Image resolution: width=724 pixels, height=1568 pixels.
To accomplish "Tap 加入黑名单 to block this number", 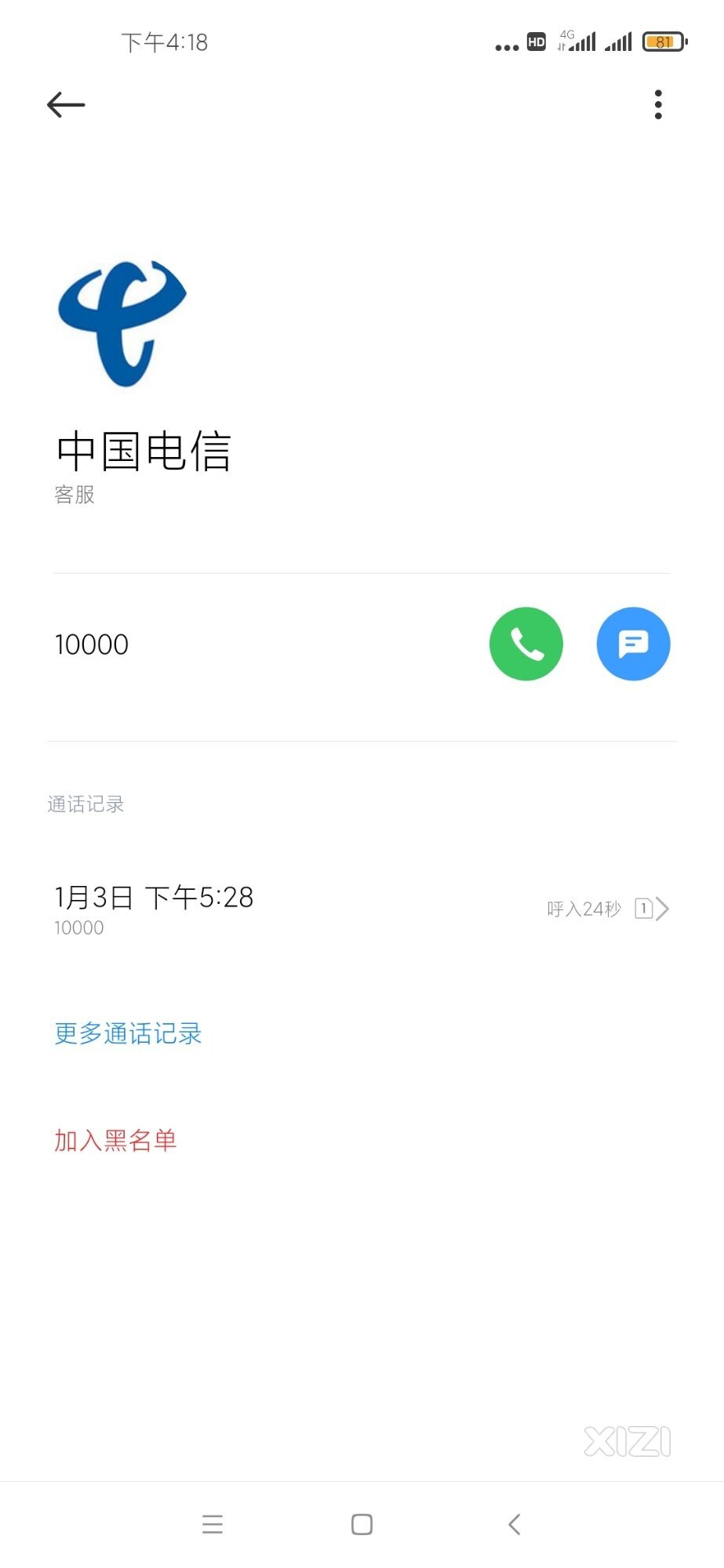I will pos(115,1140).
